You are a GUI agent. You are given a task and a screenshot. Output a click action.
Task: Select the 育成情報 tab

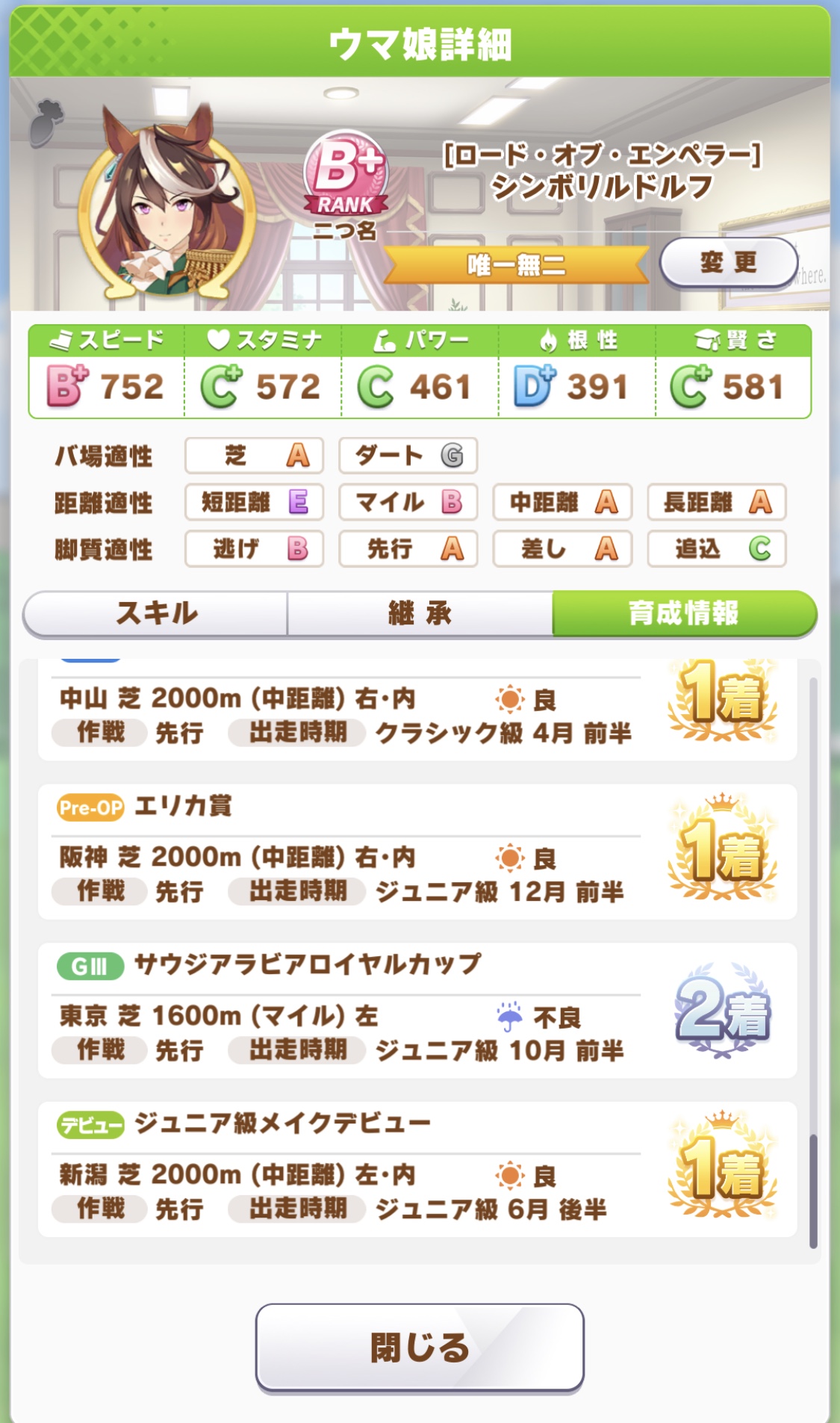coord(683,613)
